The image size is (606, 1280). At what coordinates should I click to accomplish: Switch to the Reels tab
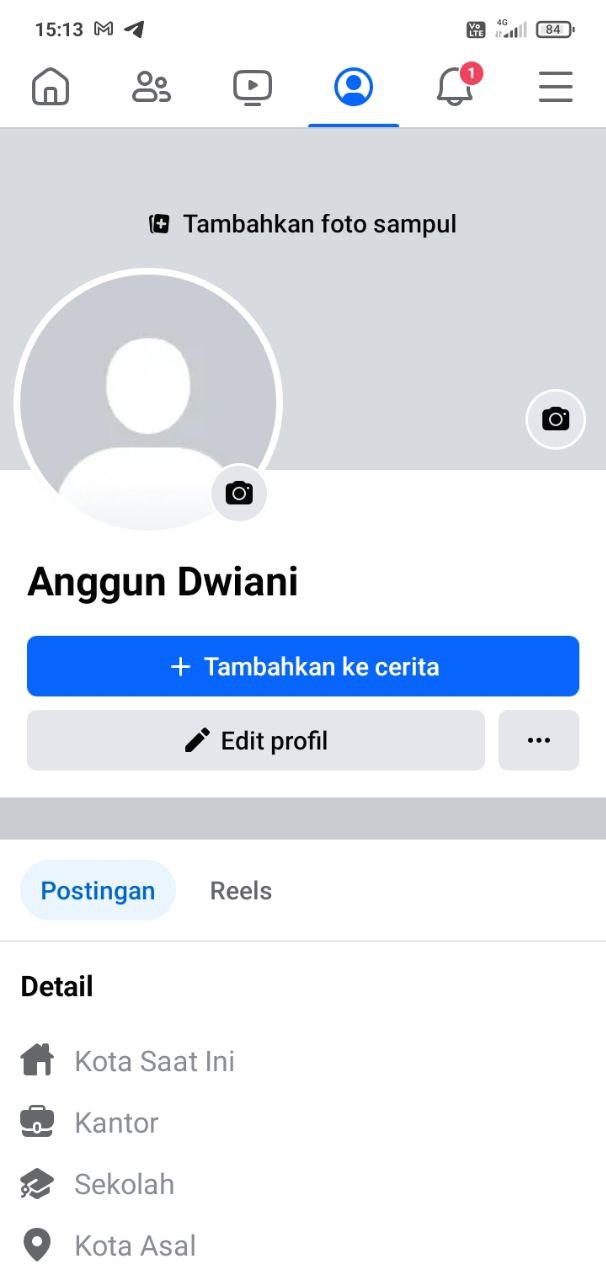pos(241,891)
